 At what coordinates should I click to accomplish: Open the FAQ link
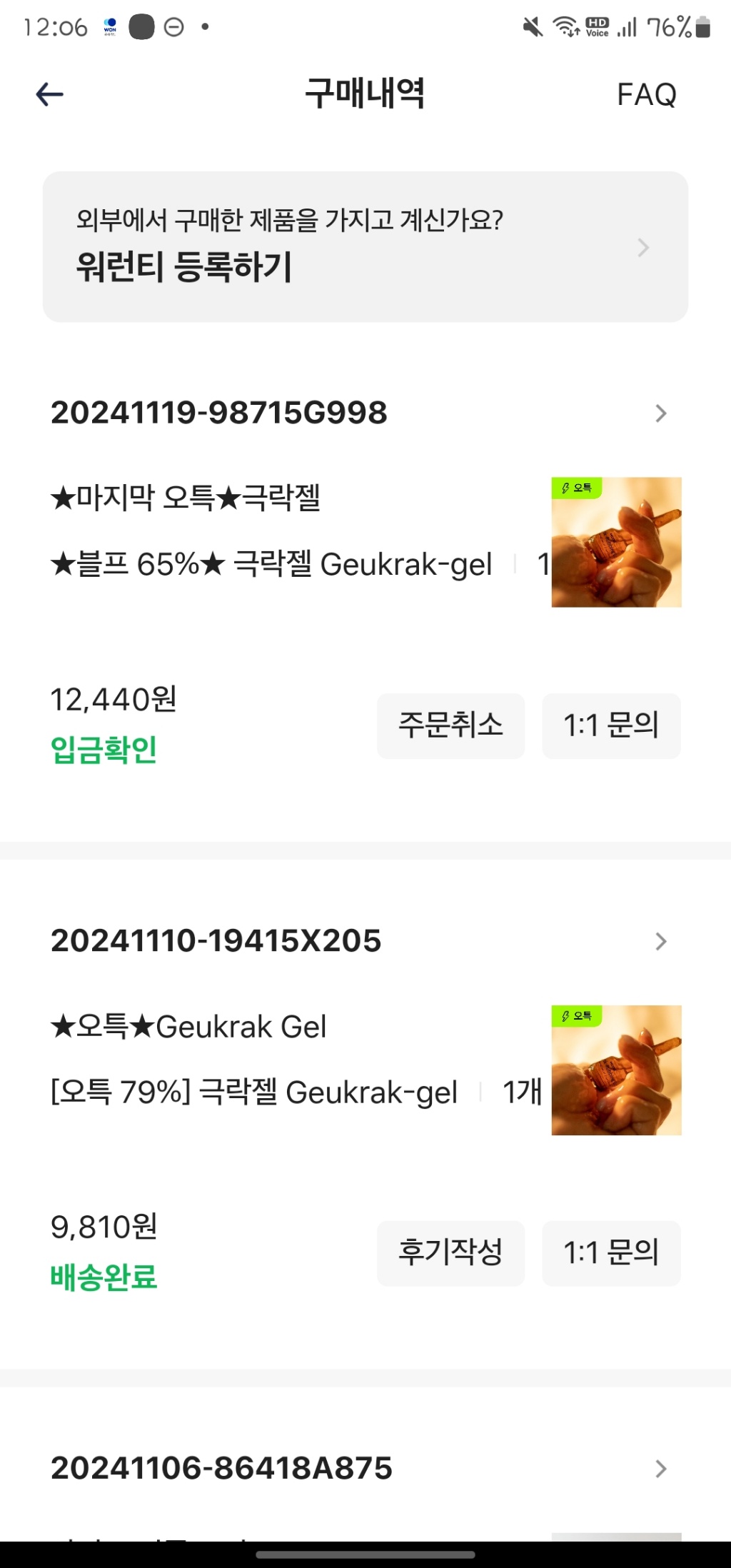point(646,95)
